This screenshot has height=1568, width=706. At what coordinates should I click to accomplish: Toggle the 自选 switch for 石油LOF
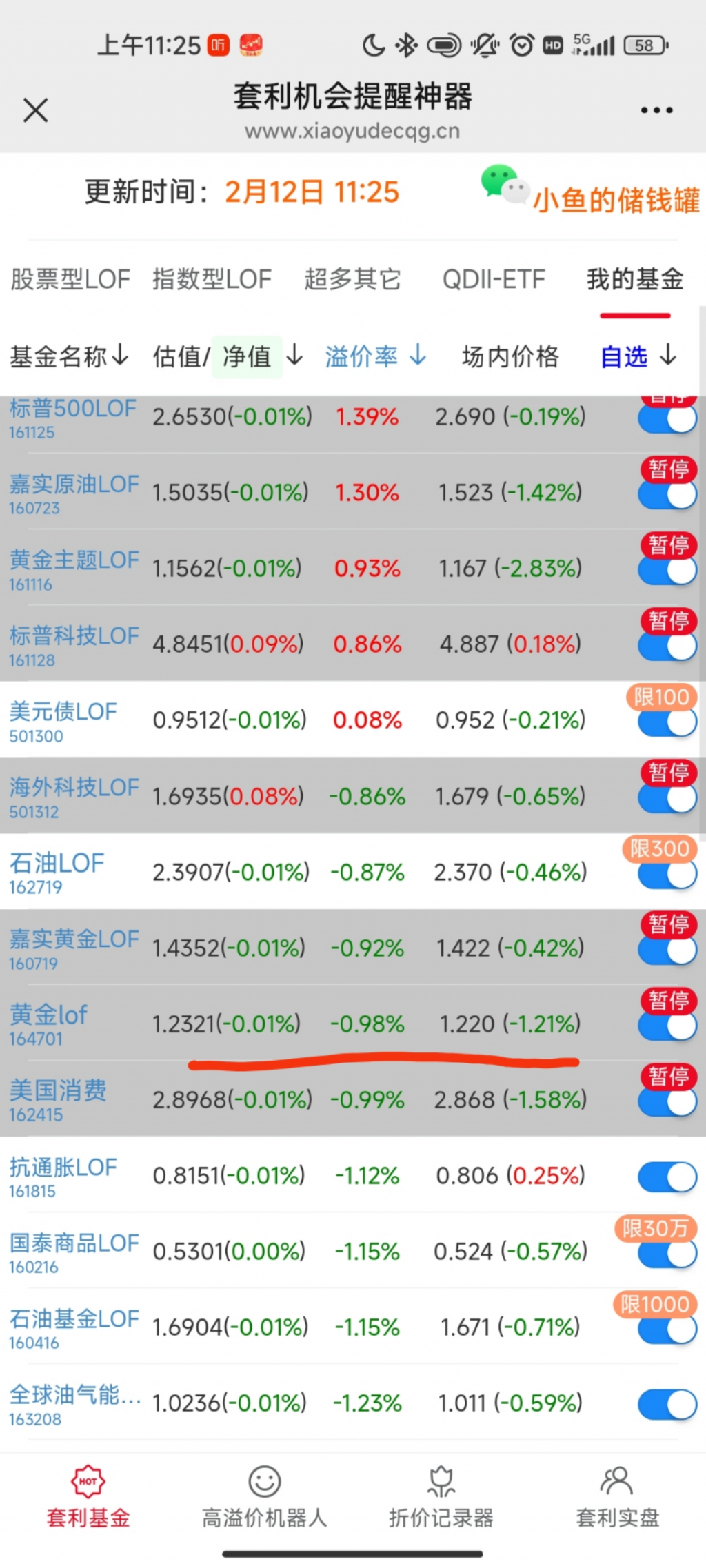[667, 875]
